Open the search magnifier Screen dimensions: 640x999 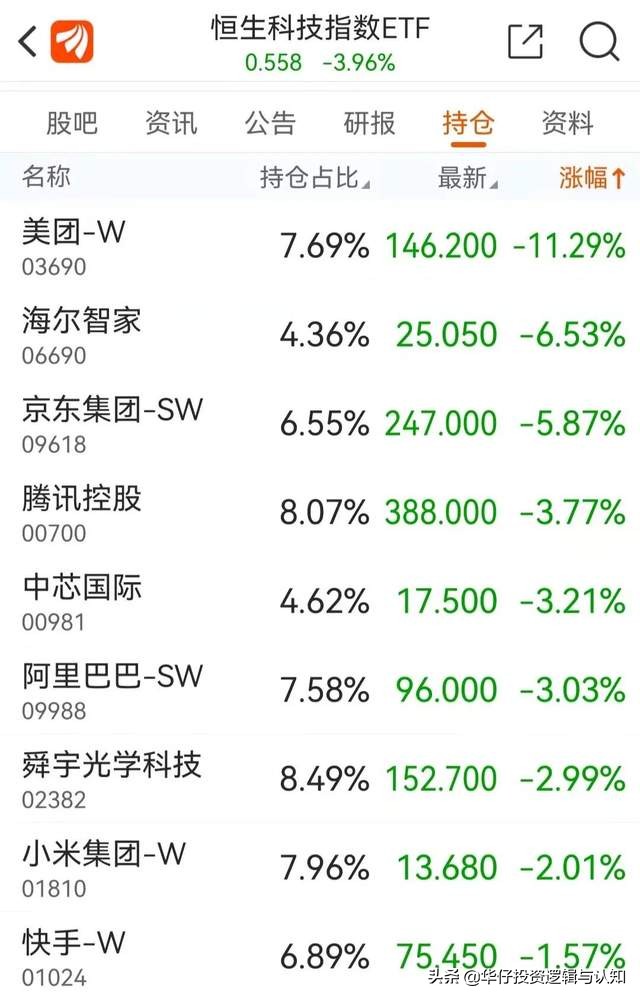point(599,42)
